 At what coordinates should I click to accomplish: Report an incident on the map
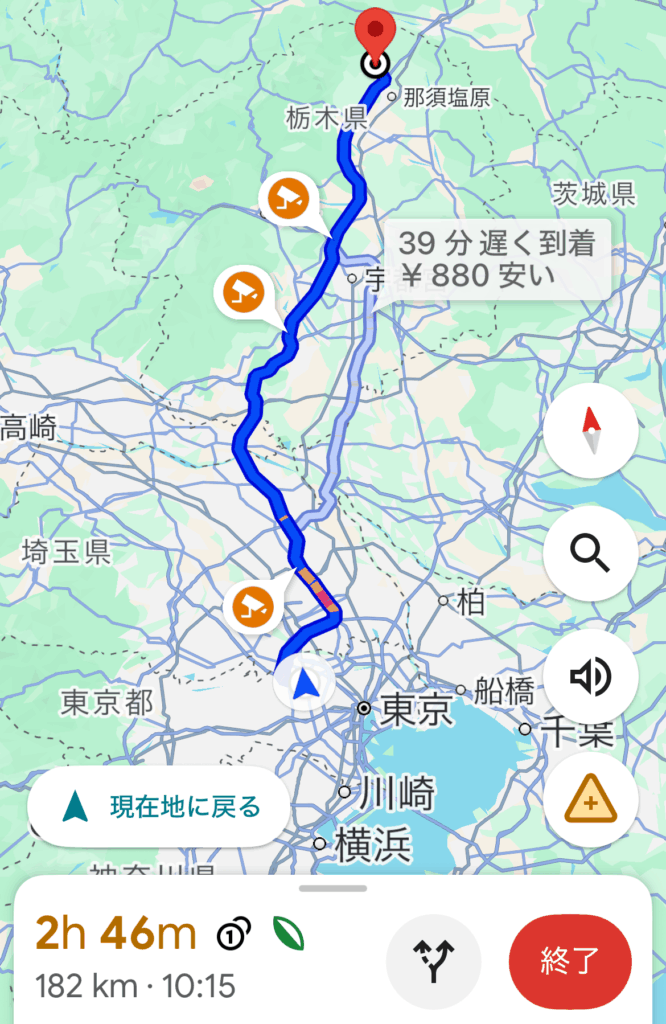coord(590,801)
